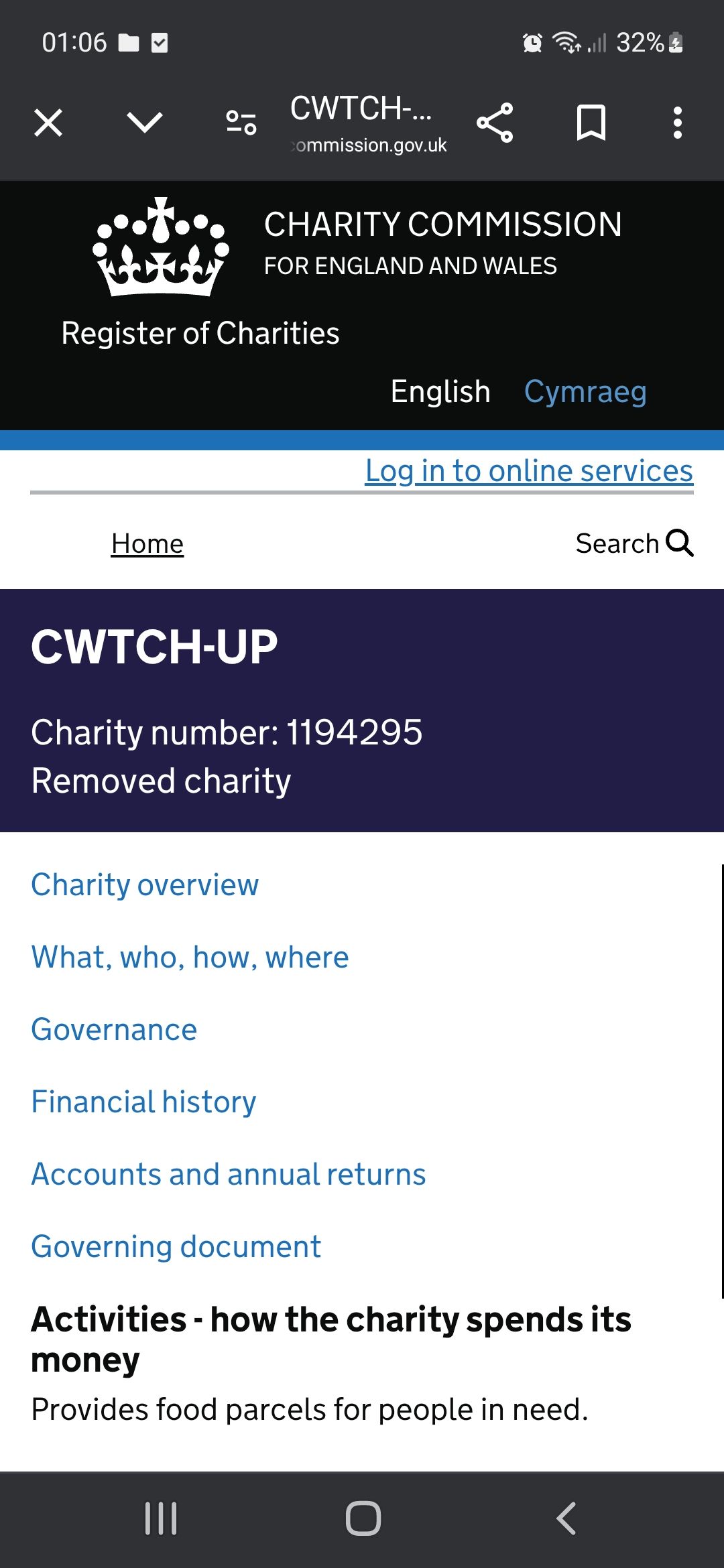The image size is (724, 1568).
Task: Open the Governance section
Action: (x=114, y=1029)
